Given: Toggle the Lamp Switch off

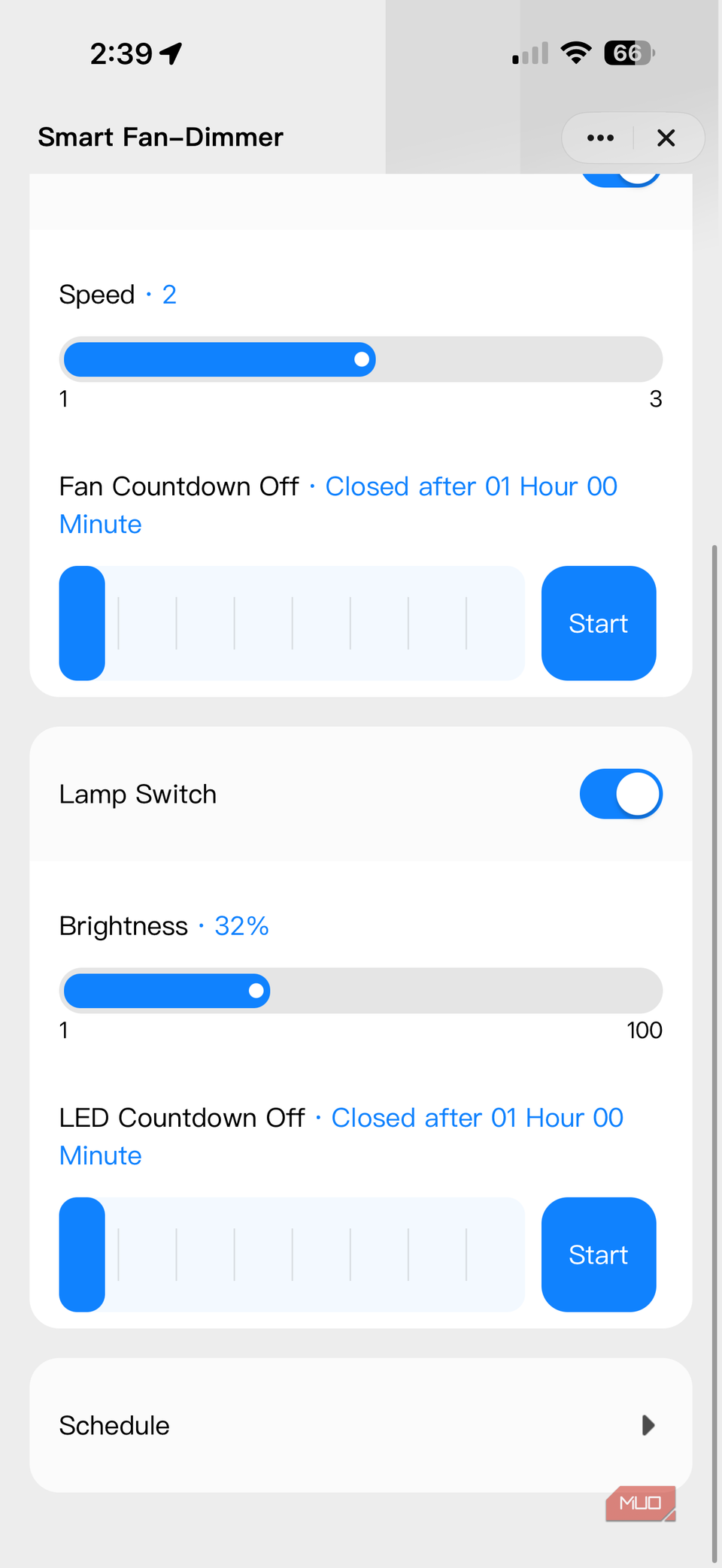Looking at the screenshot, I should 620,793.
